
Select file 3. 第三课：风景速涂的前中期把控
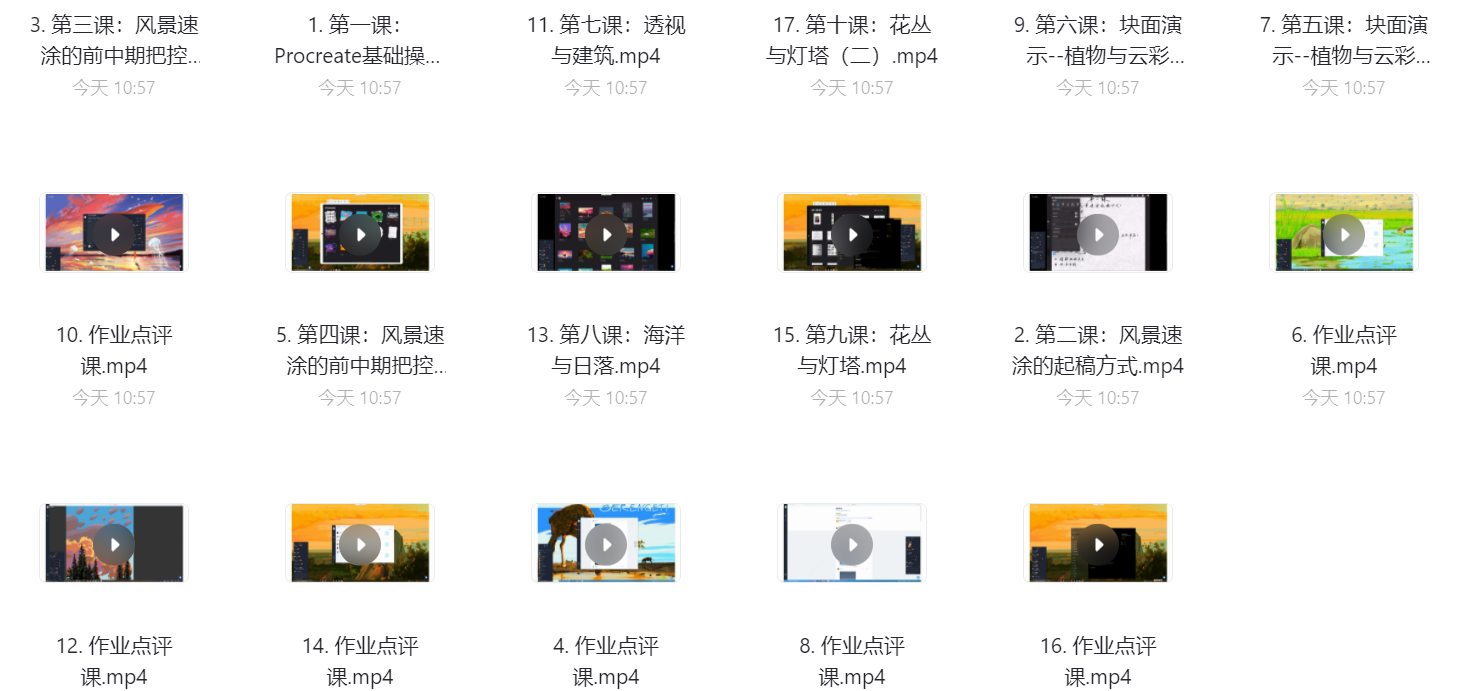point(114,40)
